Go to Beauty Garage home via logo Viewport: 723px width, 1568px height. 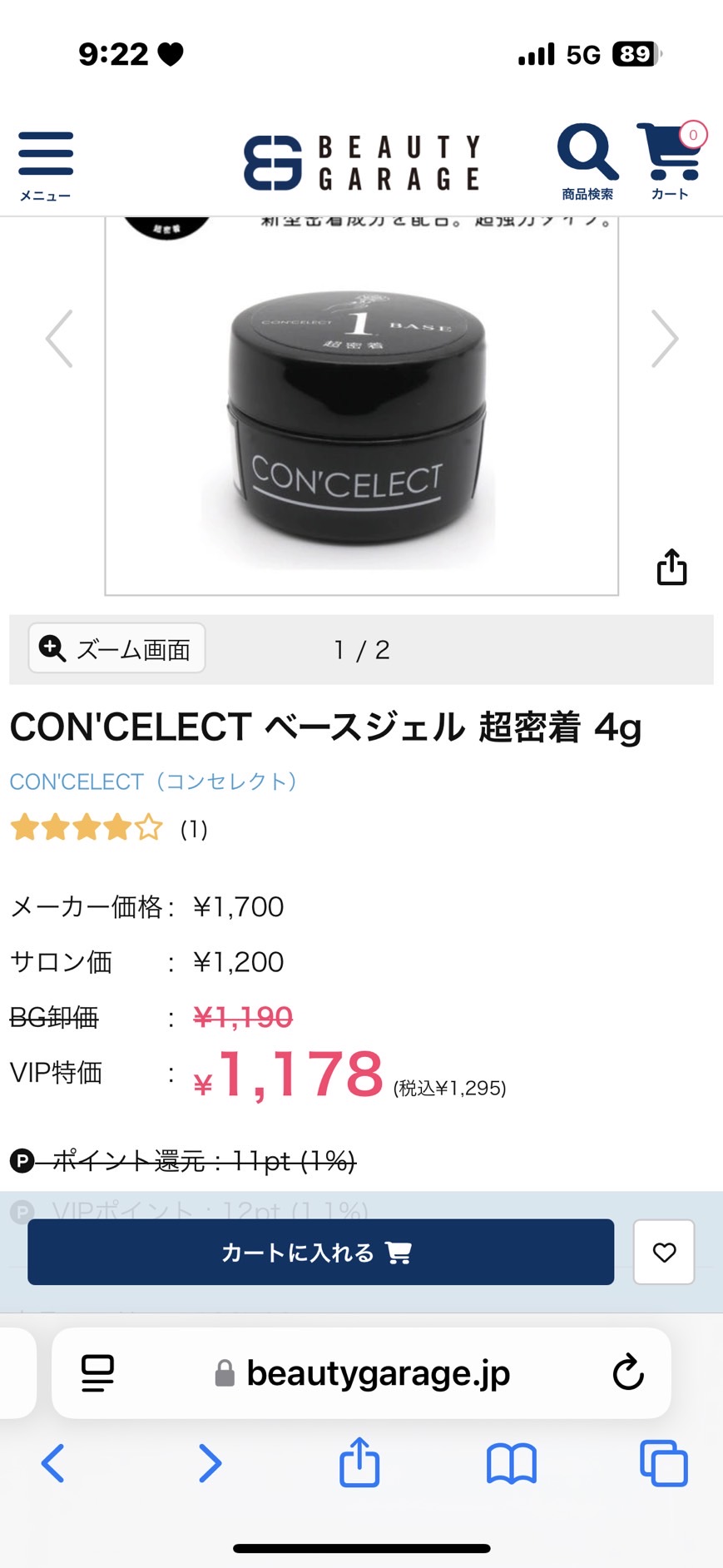tap(361, 163)
